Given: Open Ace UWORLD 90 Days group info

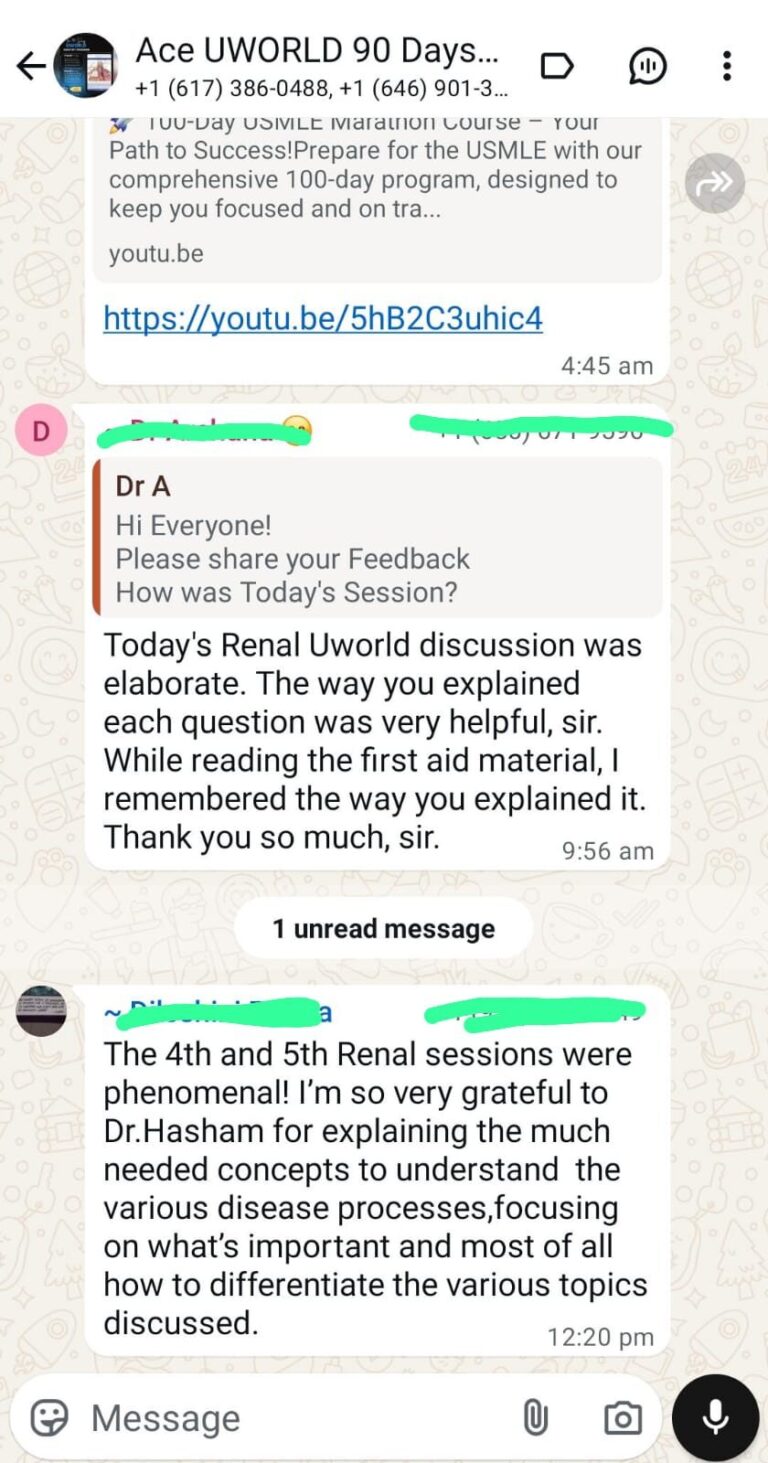Looking at the screenshot, I should tap(320, 65).
